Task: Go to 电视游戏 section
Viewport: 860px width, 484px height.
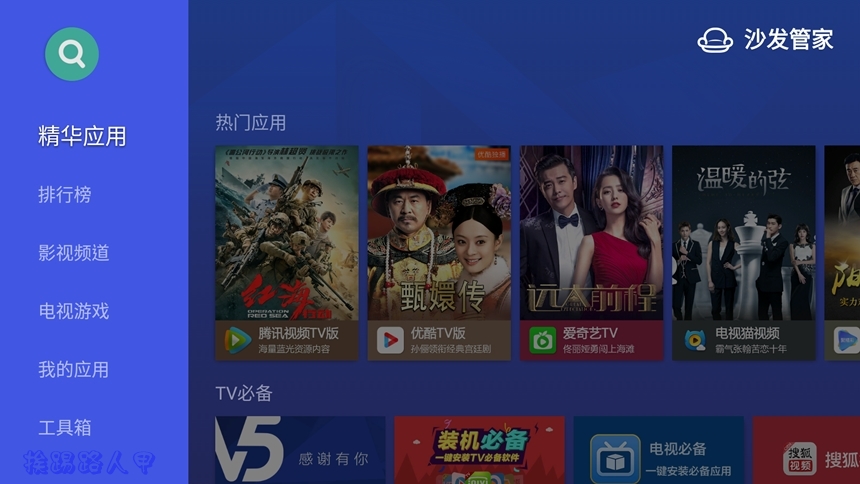Action: (x=74, y=311)
